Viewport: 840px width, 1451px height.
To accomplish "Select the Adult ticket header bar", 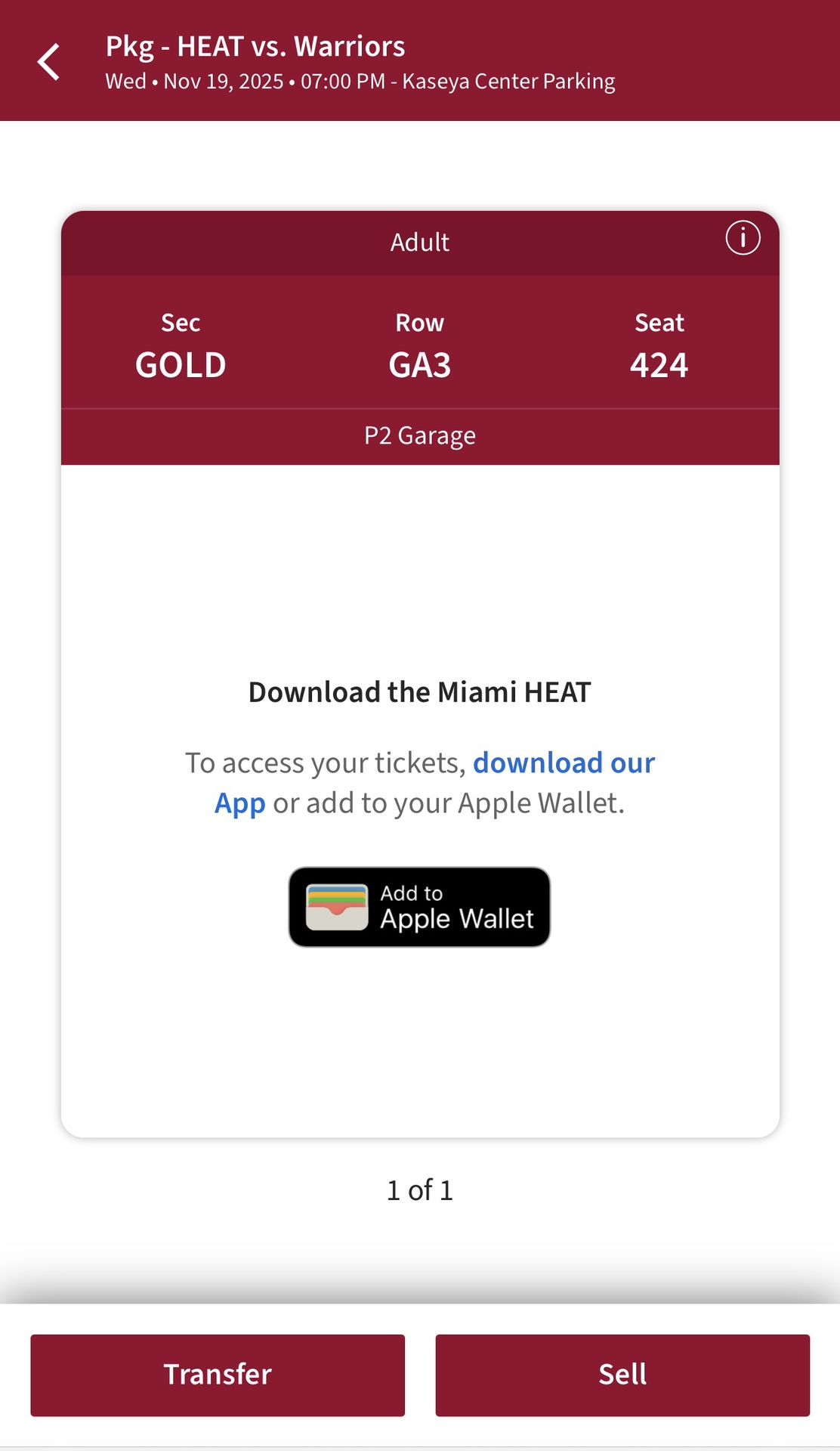I will (x=420, y=242).
